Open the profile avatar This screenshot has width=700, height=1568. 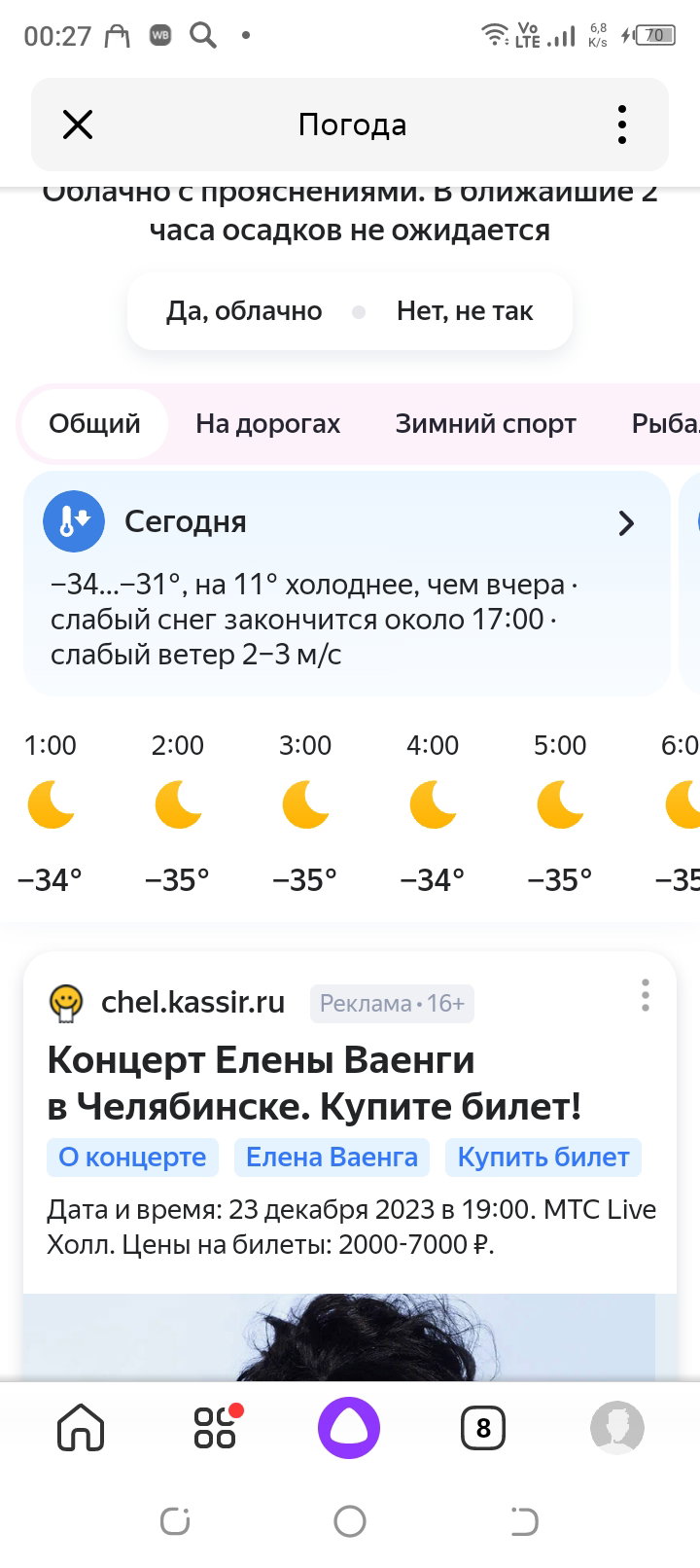pyautogui.click(x=617, y=1428)
